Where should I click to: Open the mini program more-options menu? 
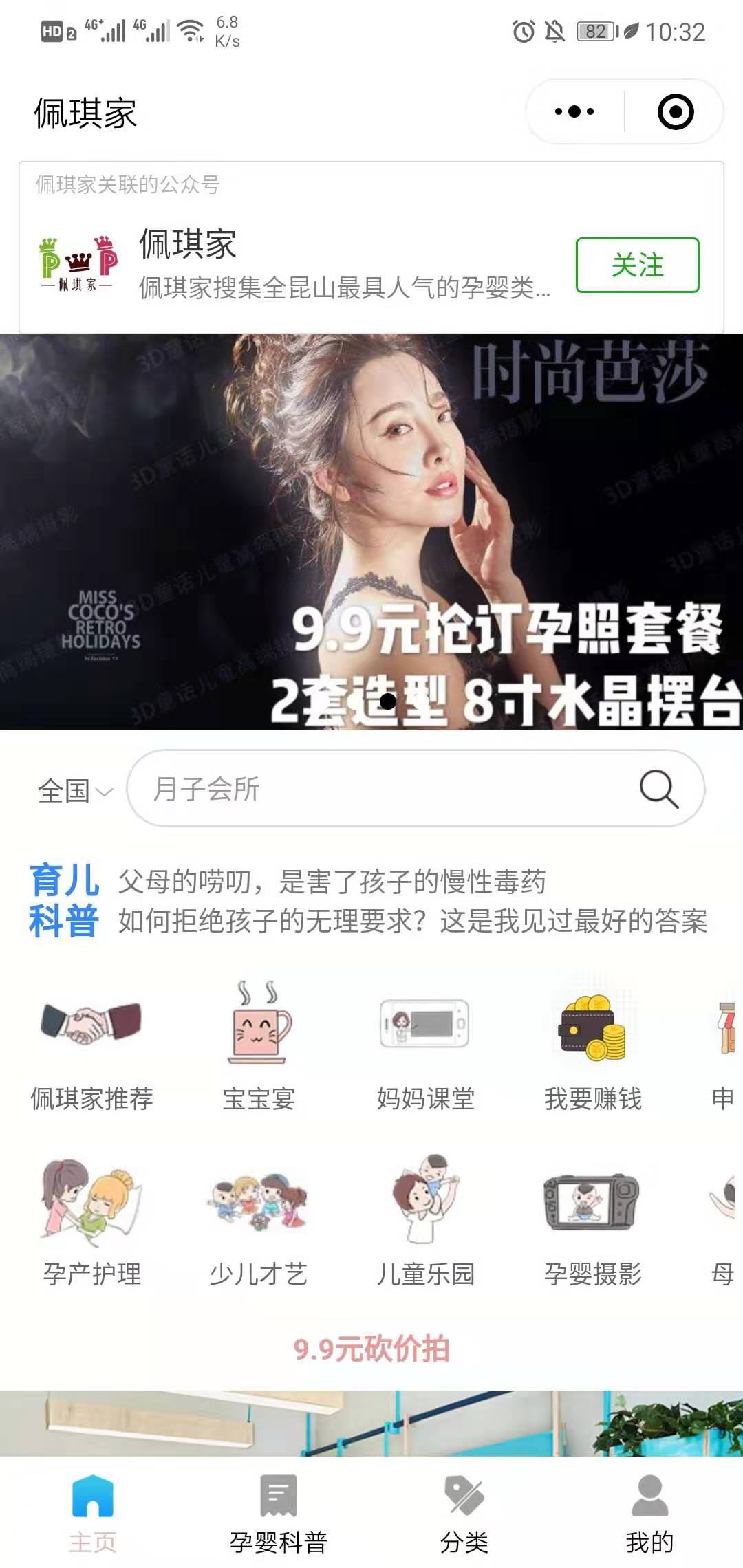[x=574, y=111]
